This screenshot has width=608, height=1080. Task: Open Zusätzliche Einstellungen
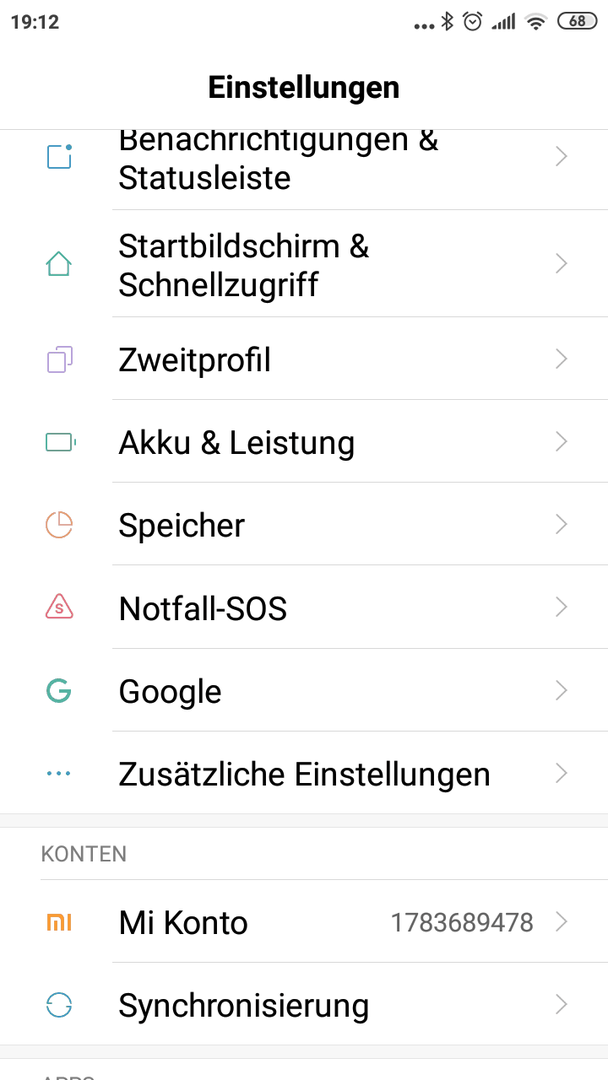pyautogui.click(x=304, y=773)
